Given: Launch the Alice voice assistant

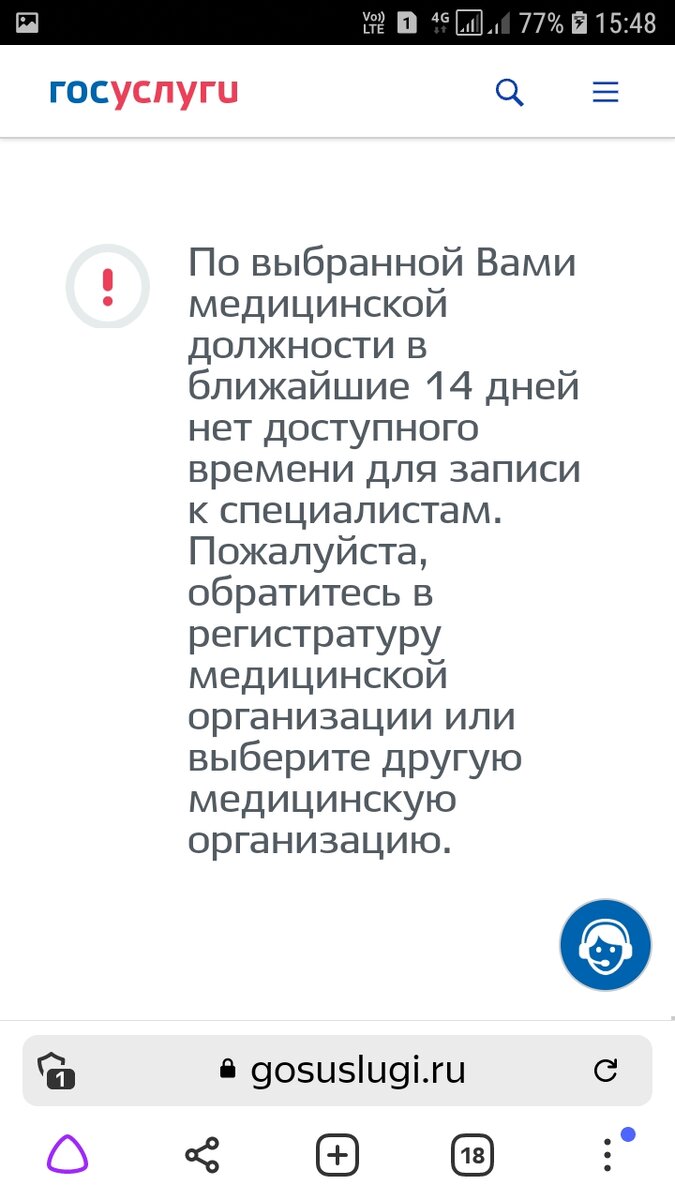Looking at the screenshot, I should click(67, 1156).
